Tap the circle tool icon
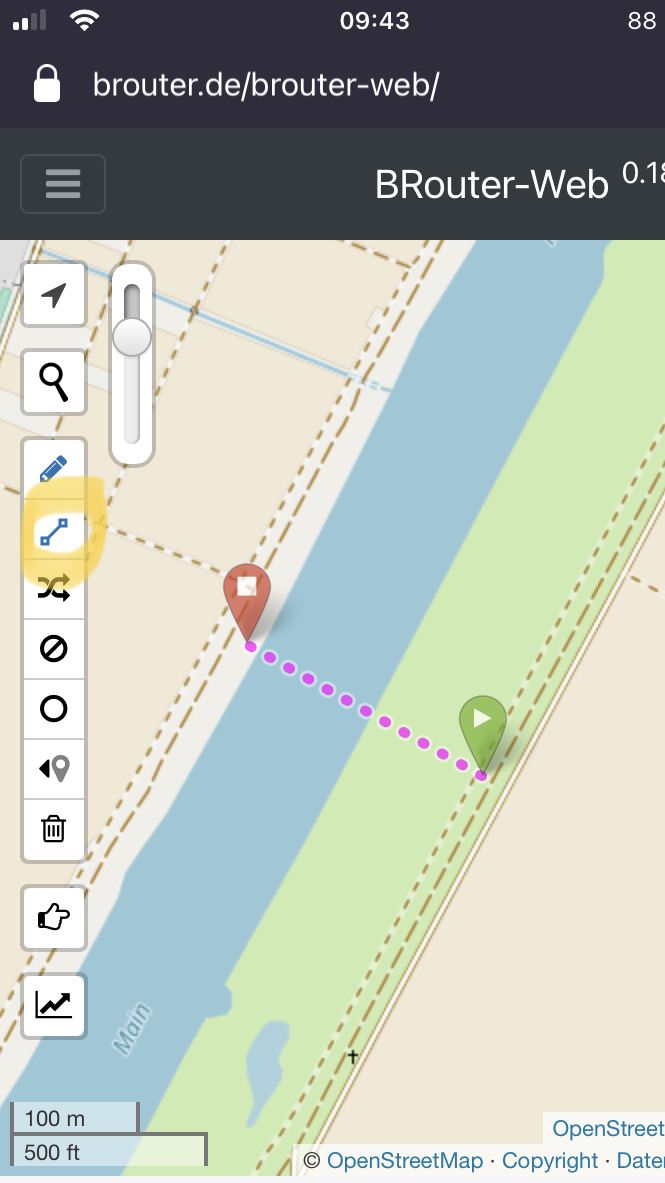This screenshot has width=665, height=1183. pyautogui.click(x=54, y=709)
